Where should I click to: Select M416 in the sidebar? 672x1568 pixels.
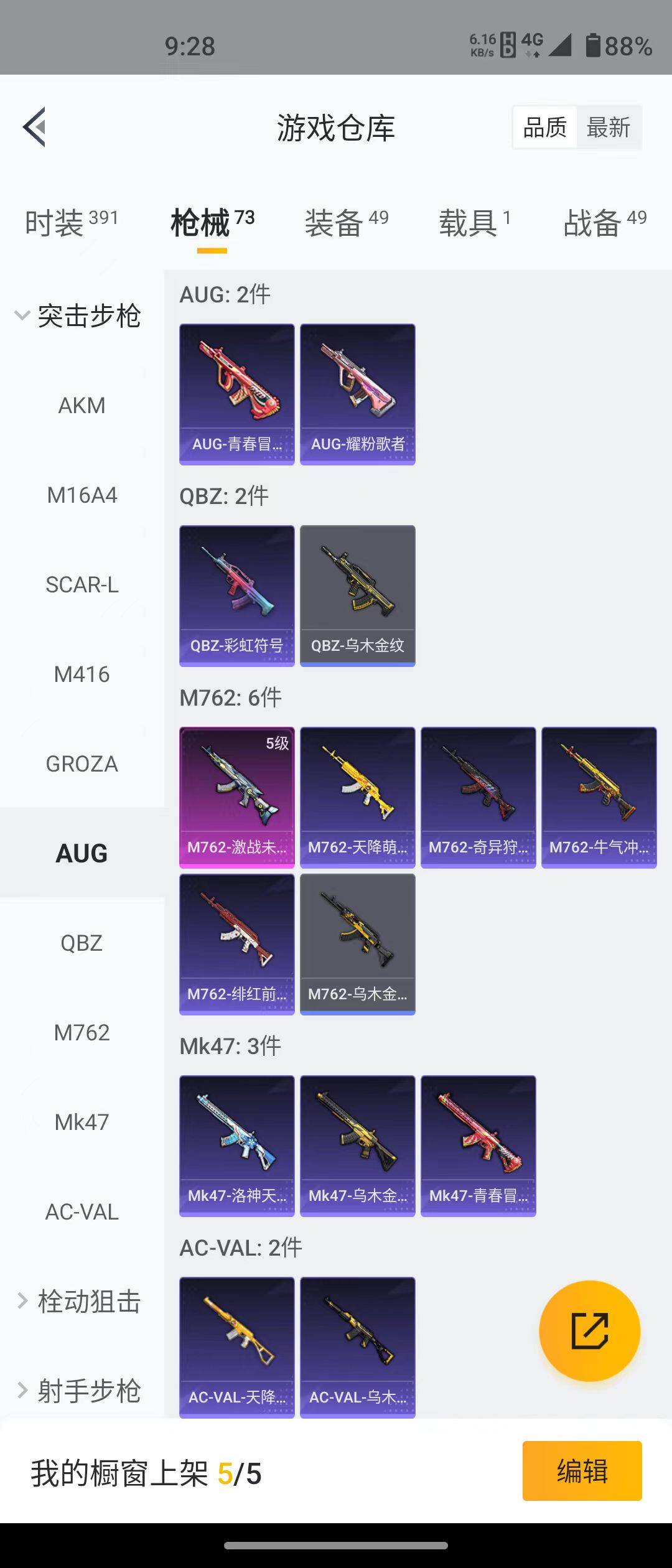82,674
